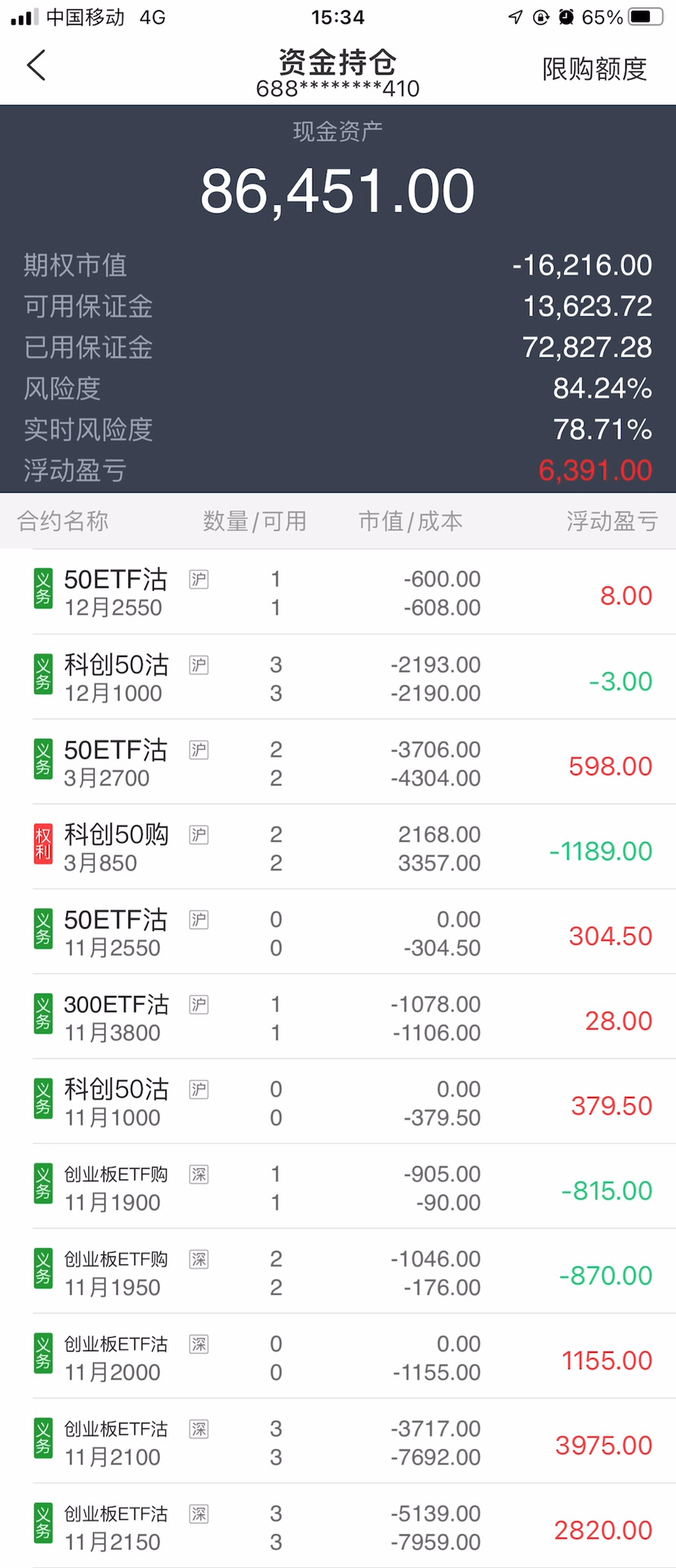Open the 300ETF沽 11月3800 position
676x1568 pixels.
click(338, 1018)
